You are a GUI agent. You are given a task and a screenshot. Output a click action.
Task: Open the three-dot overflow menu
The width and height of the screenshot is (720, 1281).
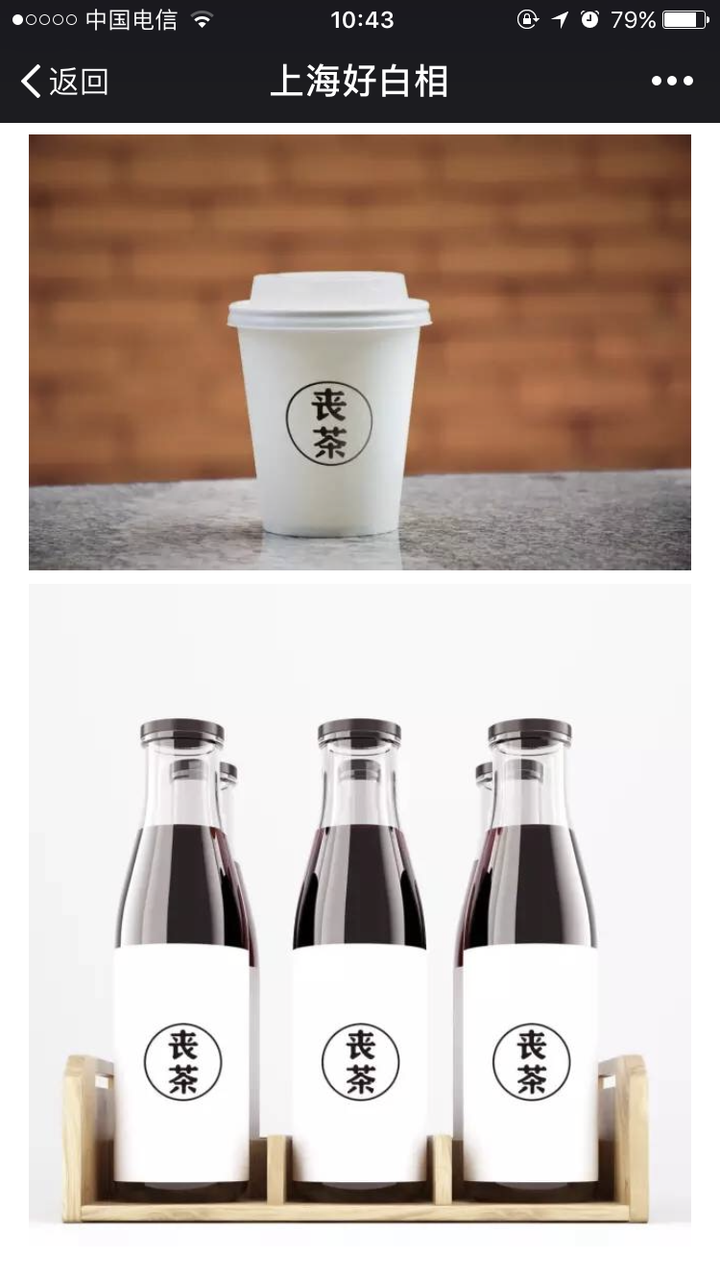672,81
